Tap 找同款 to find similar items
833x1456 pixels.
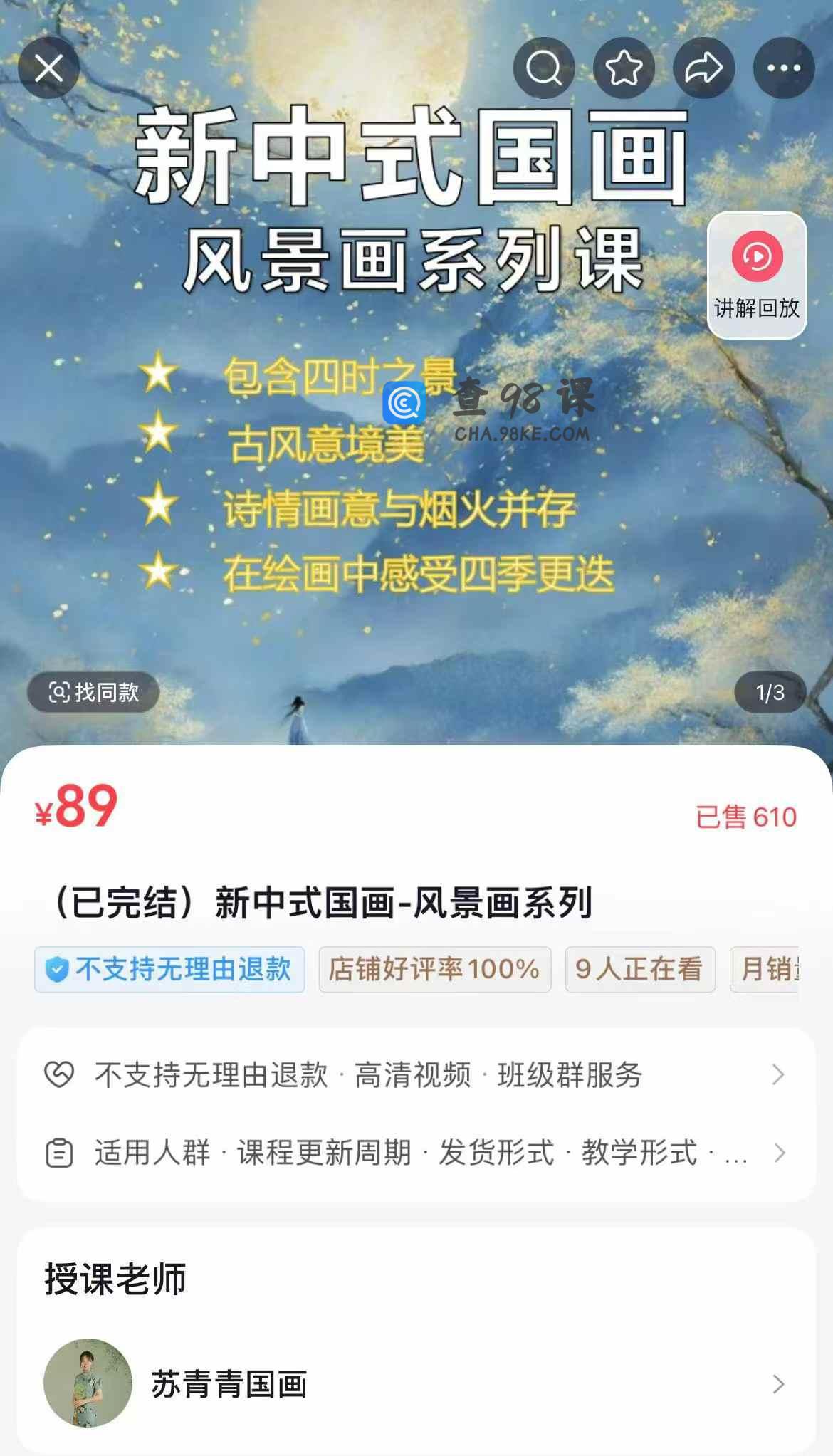tap(93, 692)
